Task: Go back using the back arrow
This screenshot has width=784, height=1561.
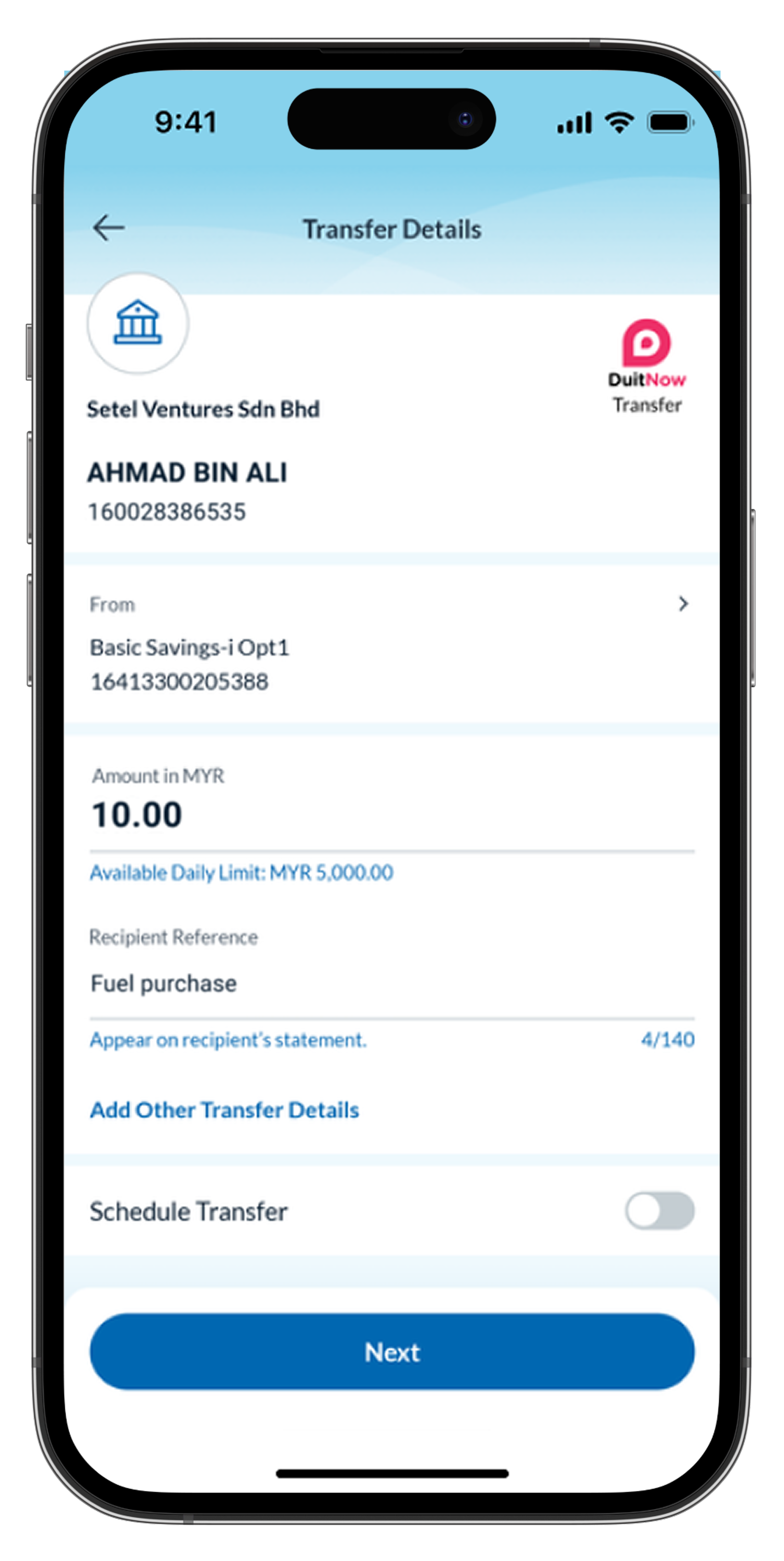Action: point(109,229)
